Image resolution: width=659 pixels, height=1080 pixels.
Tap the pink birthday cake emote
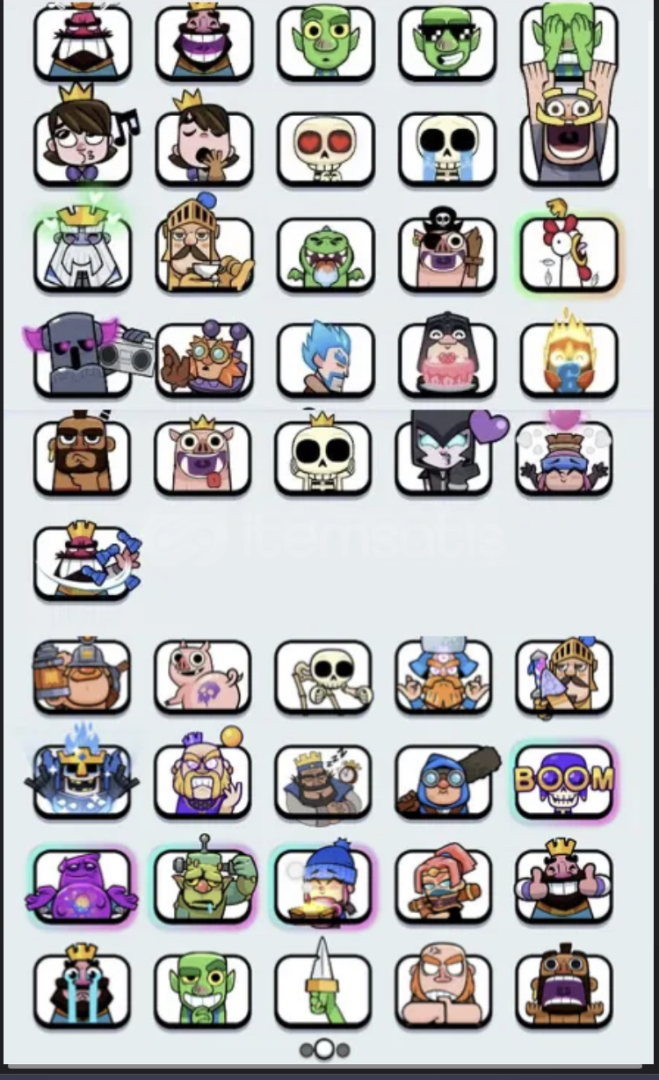[447, 357]
